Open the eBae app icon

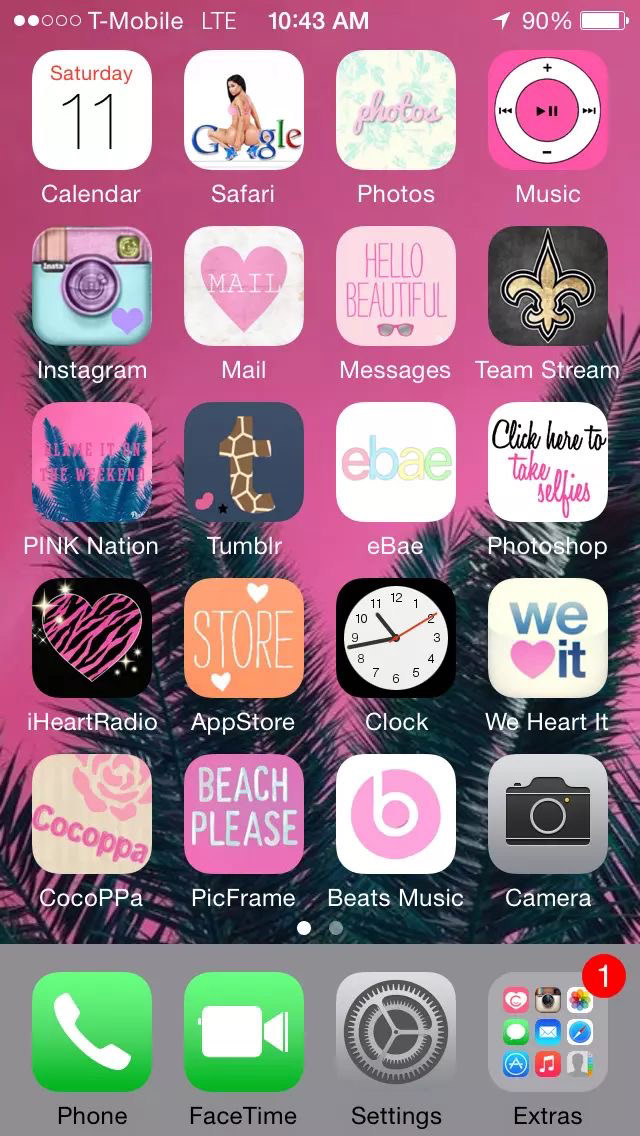tap(396, 462)
